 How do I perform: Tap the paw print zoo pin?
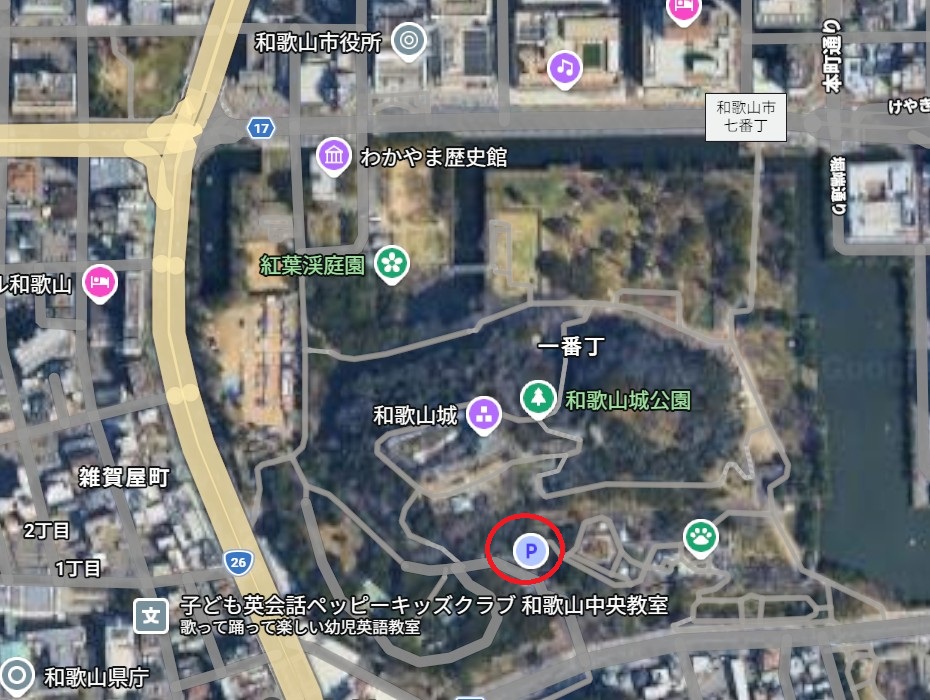(701, 536)
